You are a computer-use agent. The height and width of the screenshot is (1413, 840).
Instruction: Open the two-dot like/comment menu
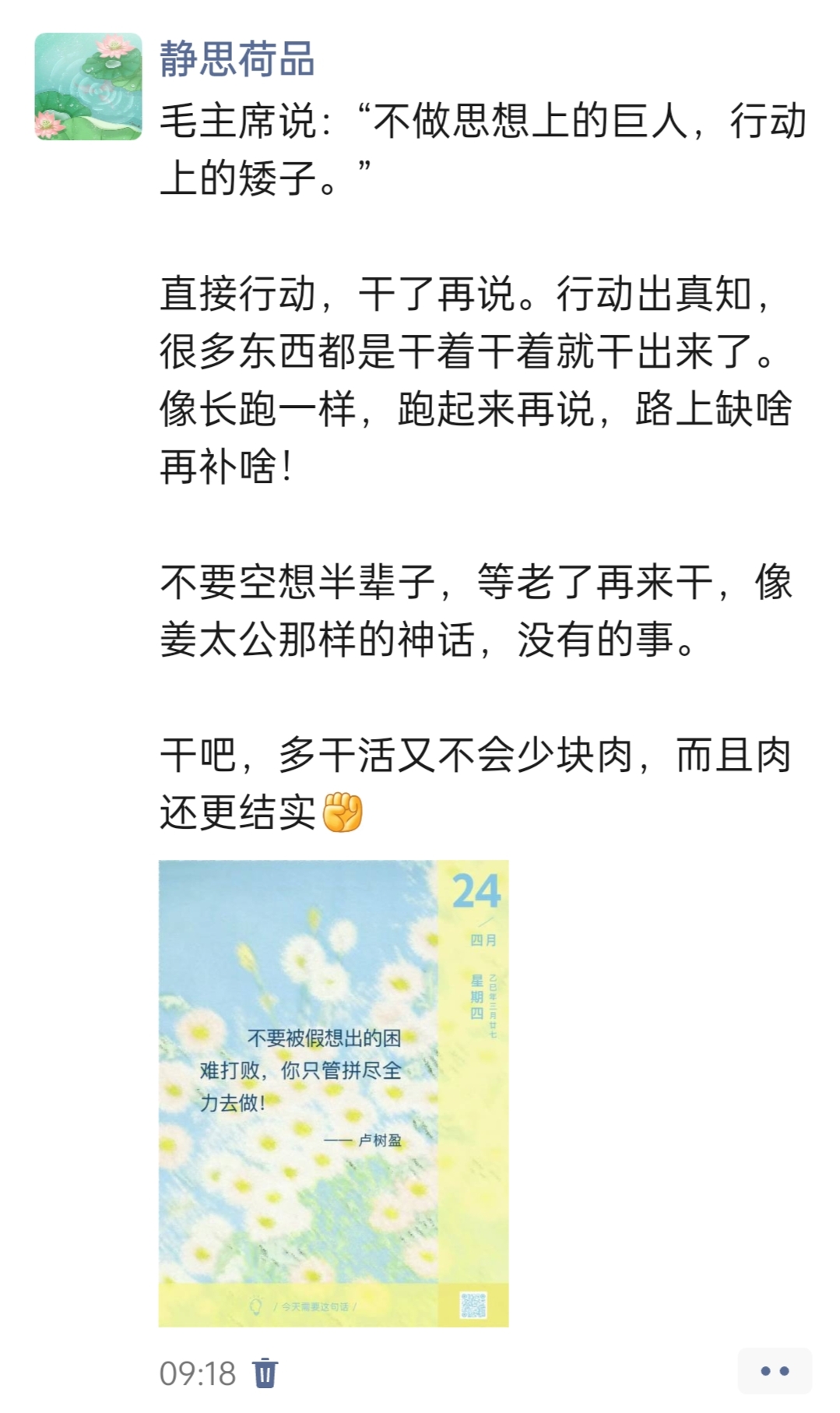click(775, 1371)
